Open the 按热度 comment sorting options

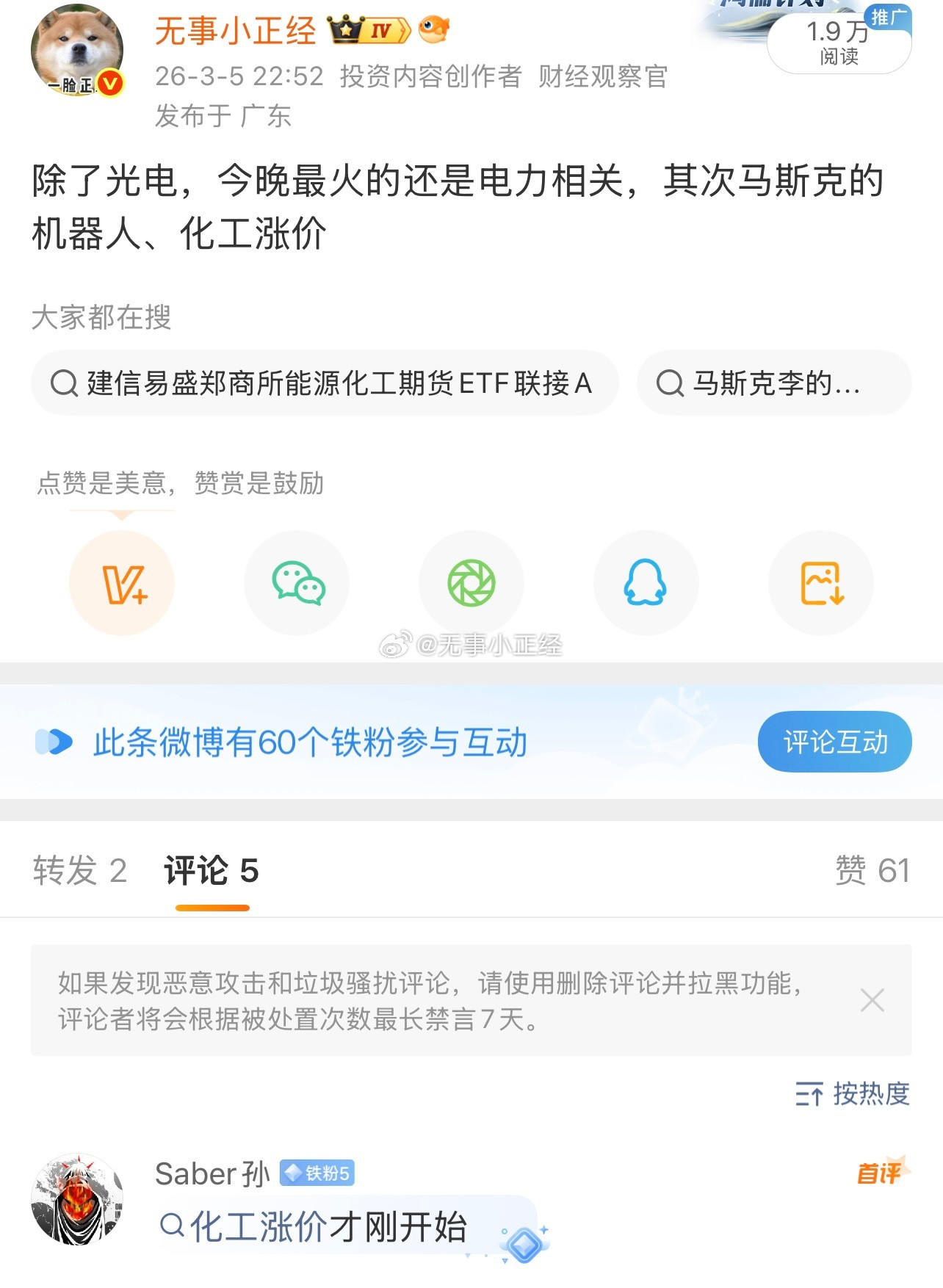pyautogui.click(x=855, y=1095)
